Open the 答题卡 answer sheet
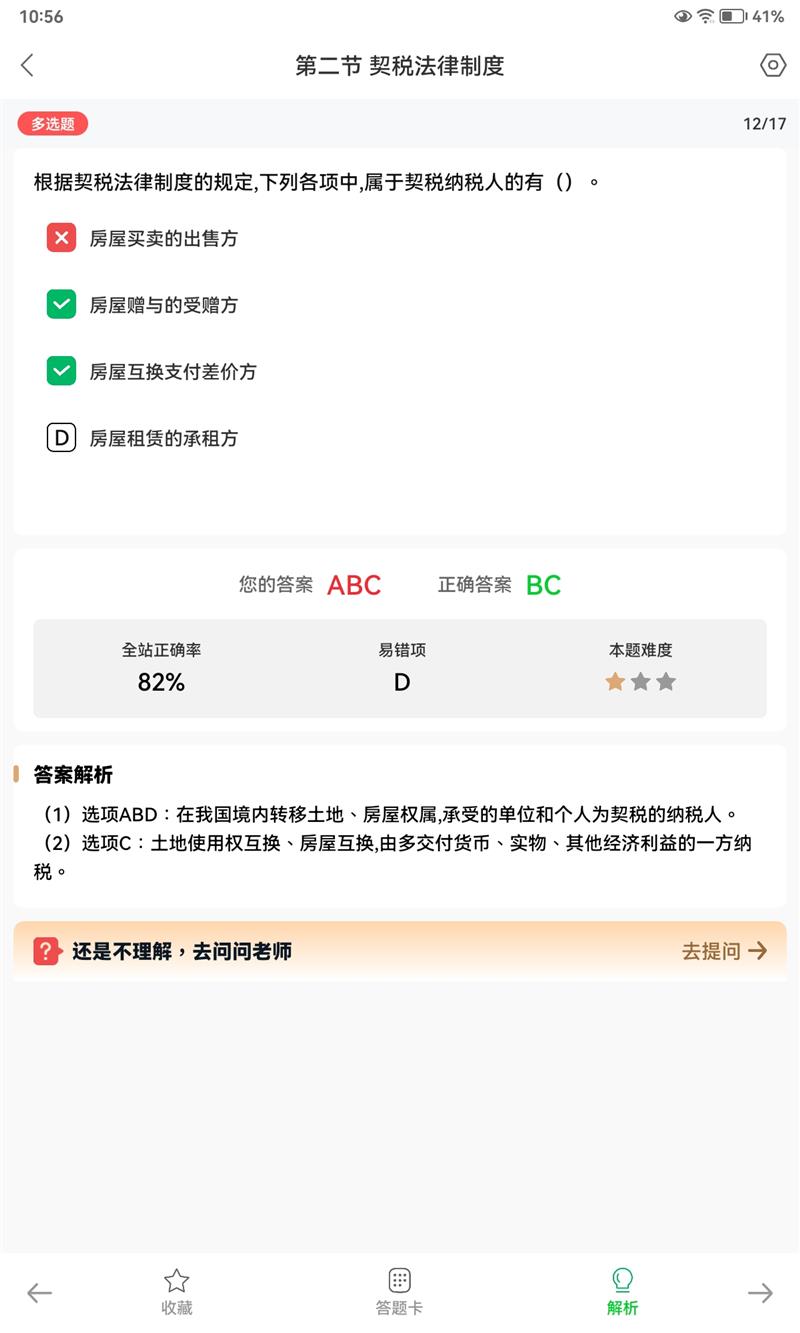This screenshot has width=800, height=1333. point(399,1292)
